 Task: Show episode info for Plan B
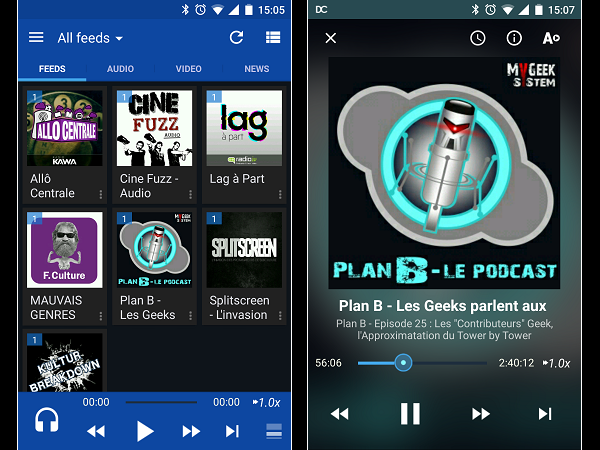tap(514, 38)
